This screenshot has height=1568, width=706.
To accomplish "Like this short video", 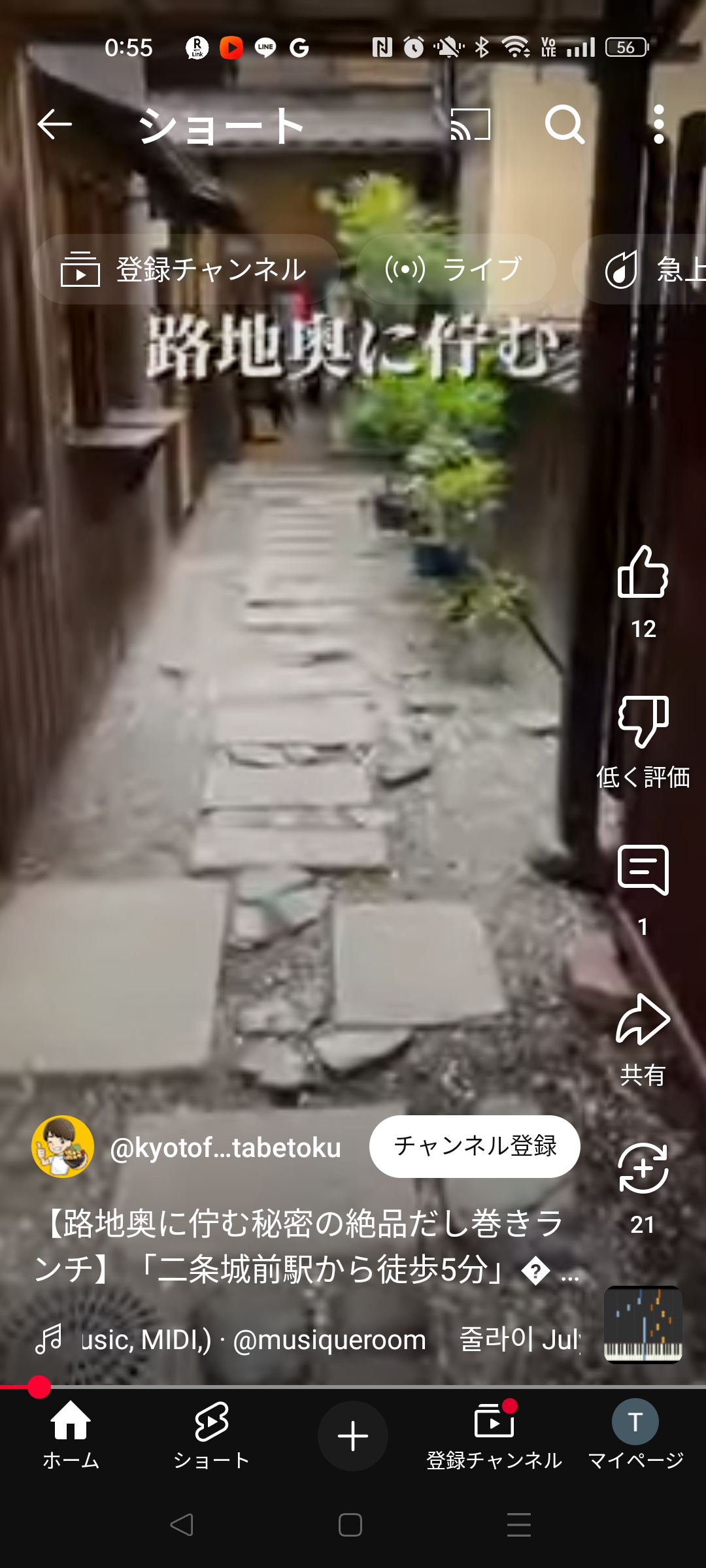I will [643, 572].
